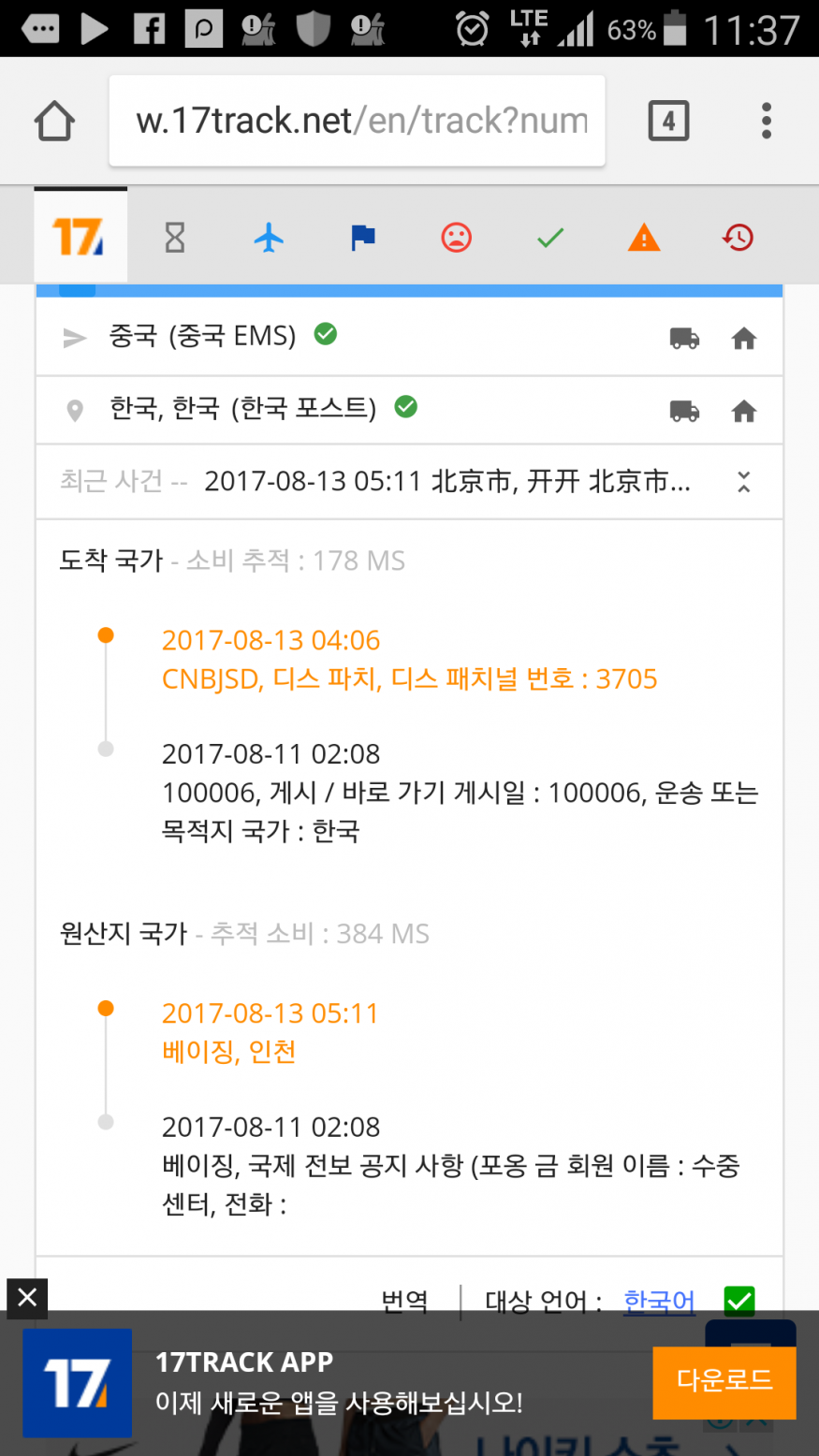Switch to the green check delivered tab
This screenshot has width=819, height=1456.
[550, 238]
